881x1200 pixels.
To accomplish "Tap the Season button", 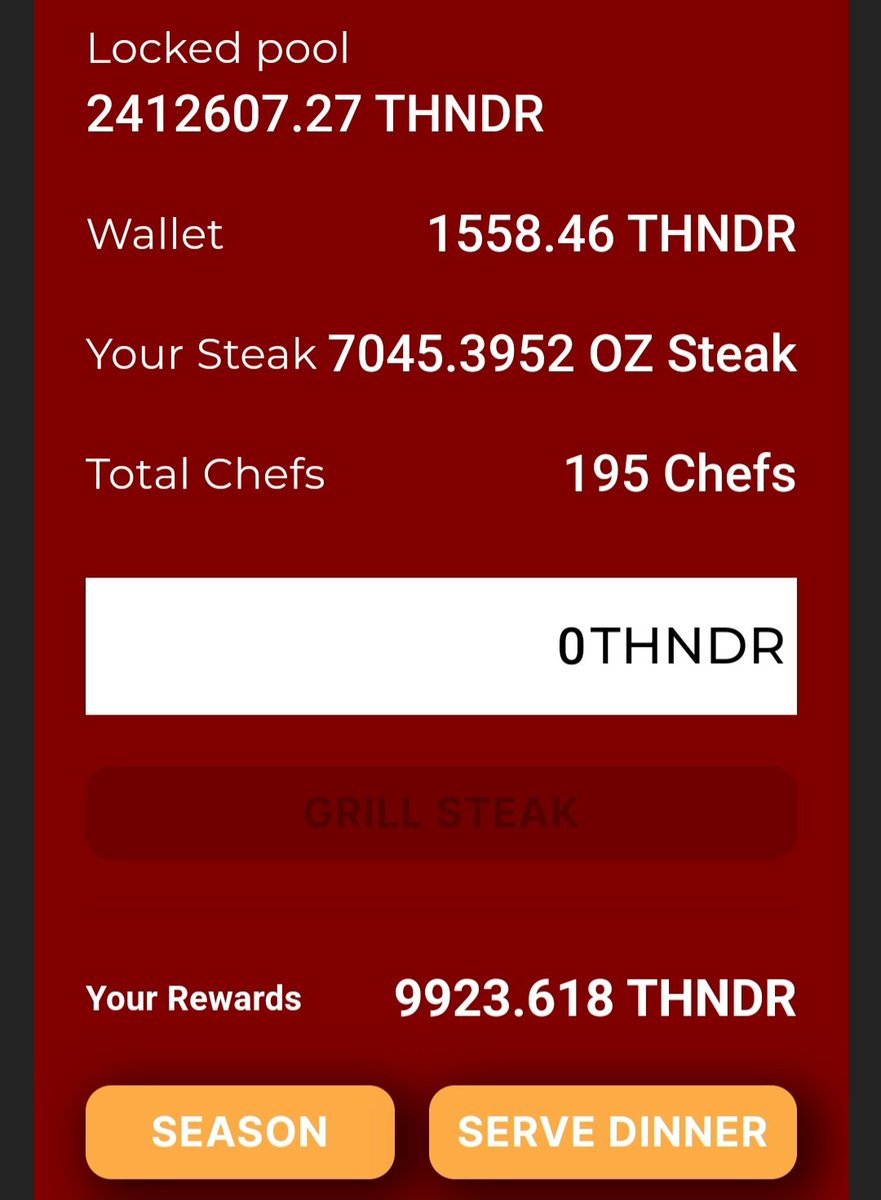I will click(x=240, y=1131).
